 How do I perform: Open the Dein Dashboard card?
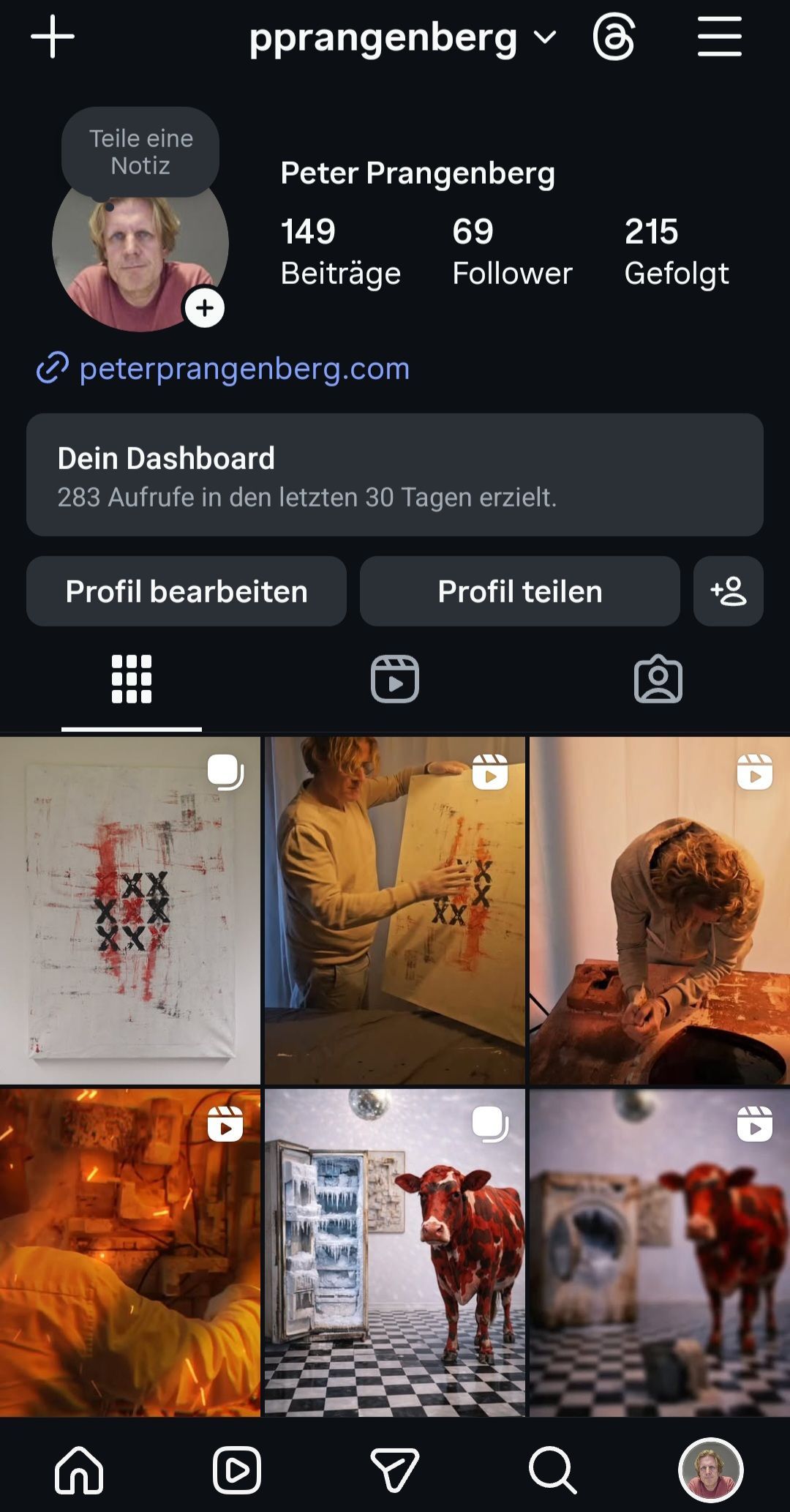coord(395,475)
